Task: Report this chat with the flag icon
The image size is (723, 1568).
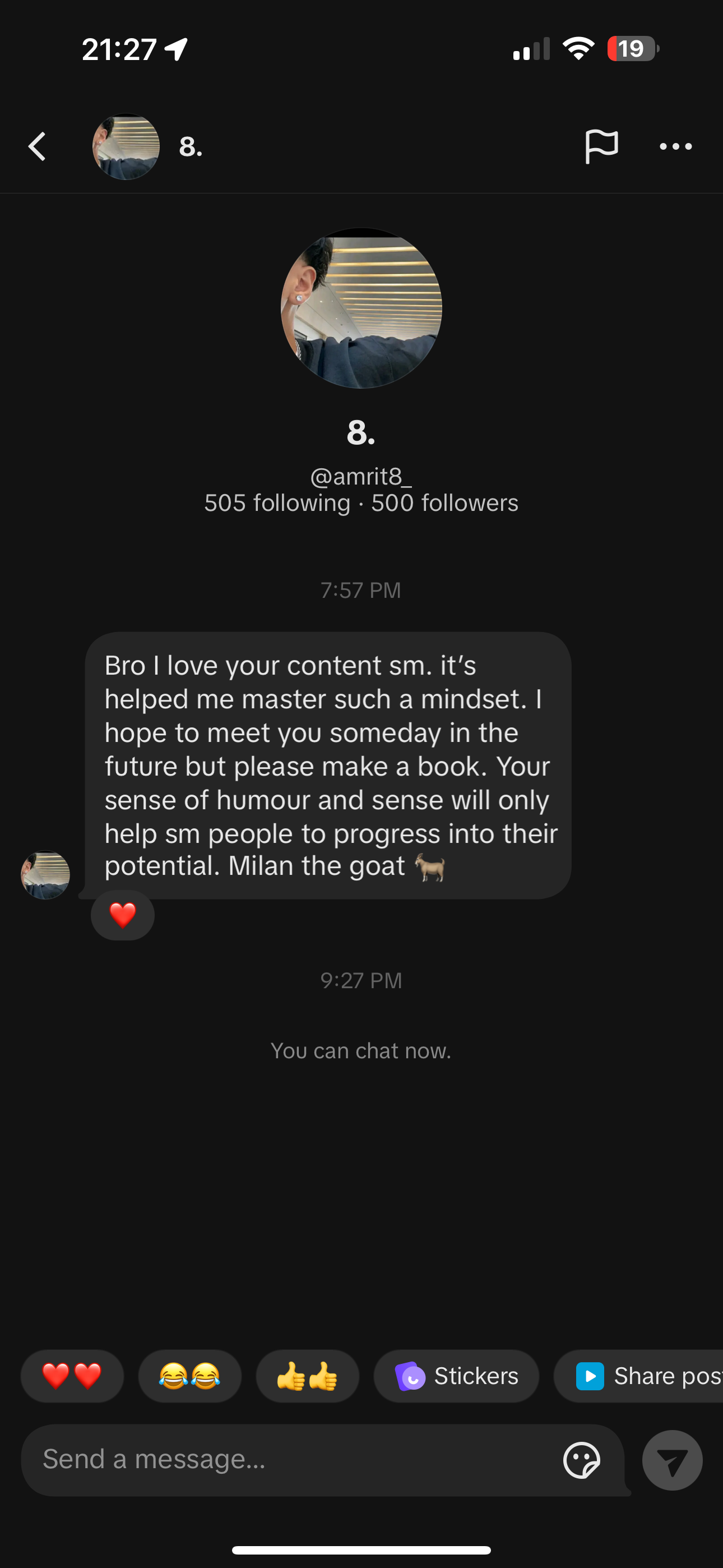Action: point(601,147)
